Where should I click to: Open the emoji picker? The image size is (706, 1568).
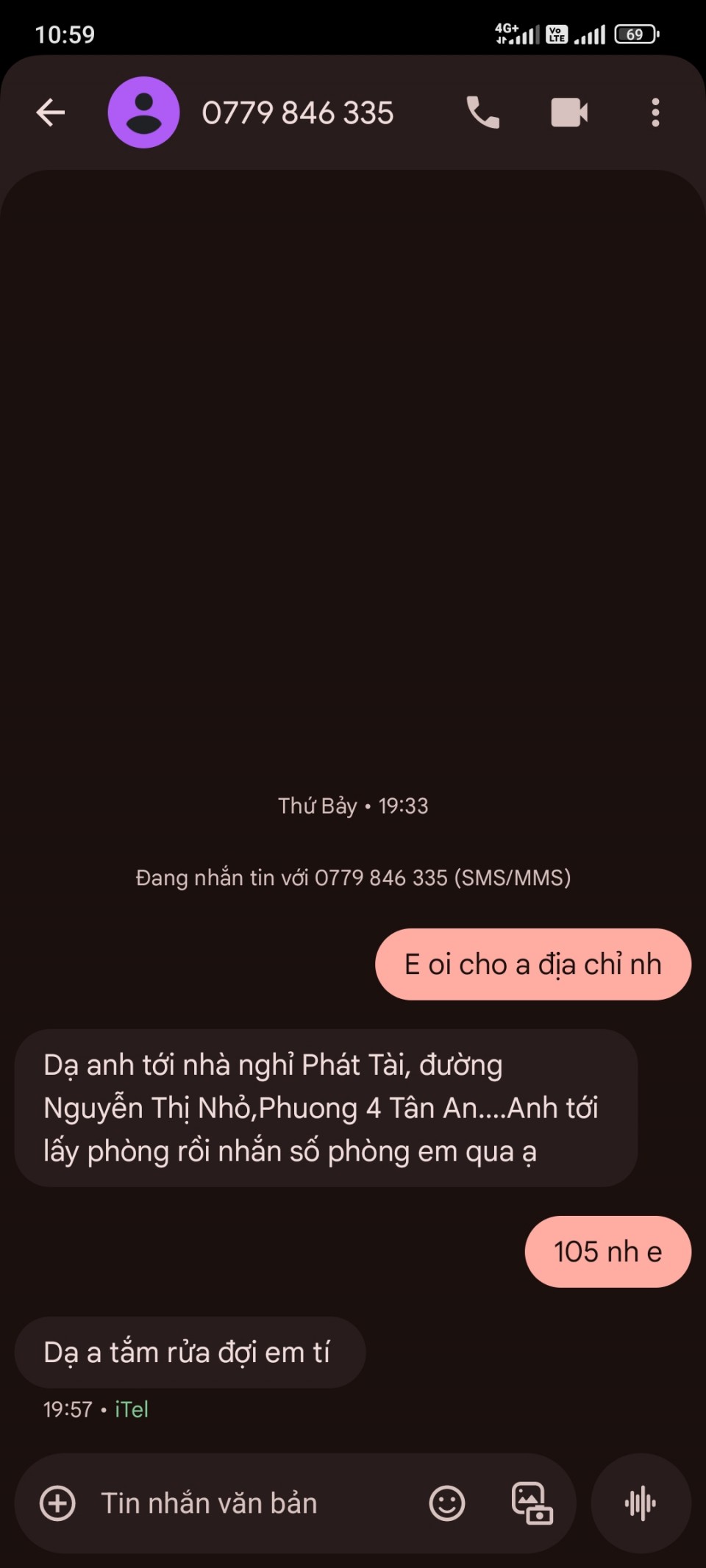[446, 1503]
